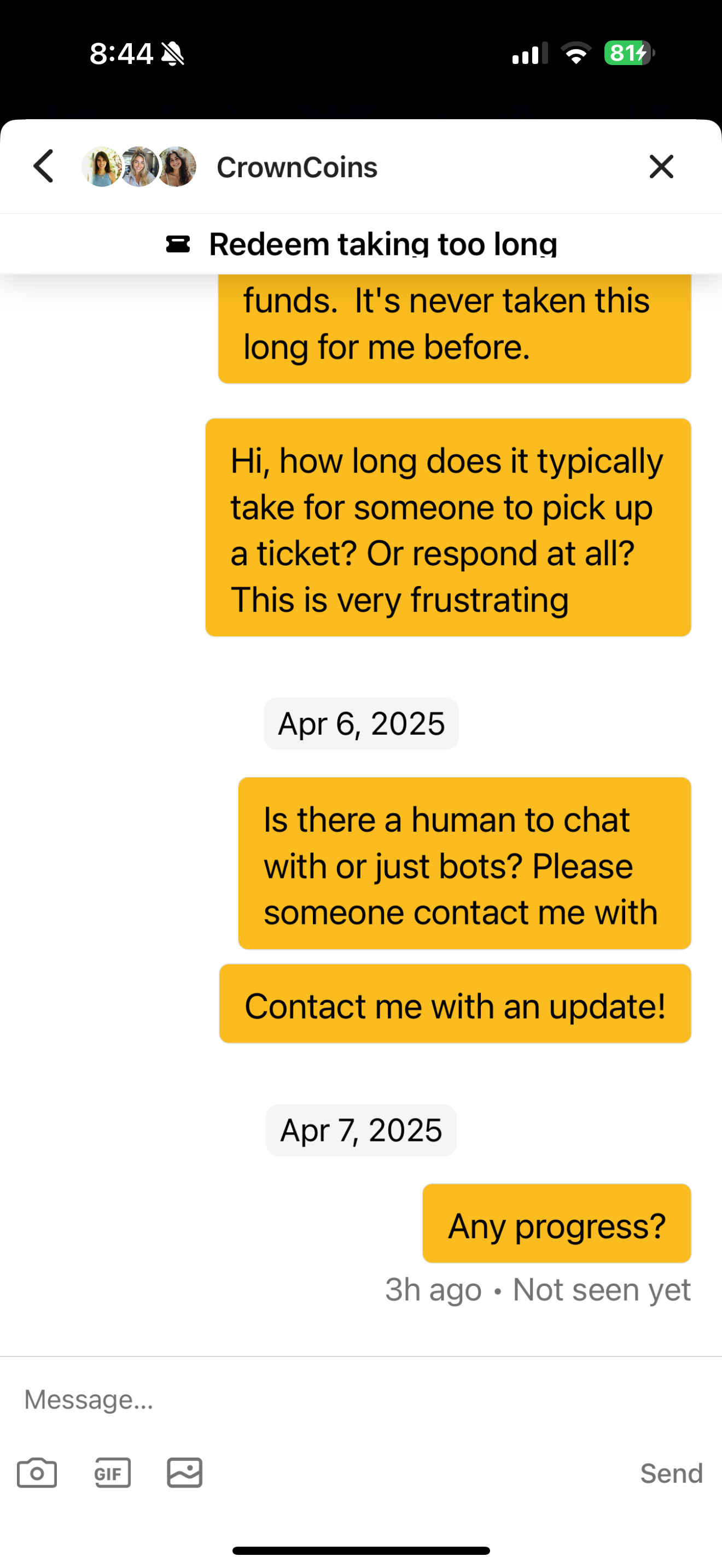Focus the Message text field

tap(361, 1400)
